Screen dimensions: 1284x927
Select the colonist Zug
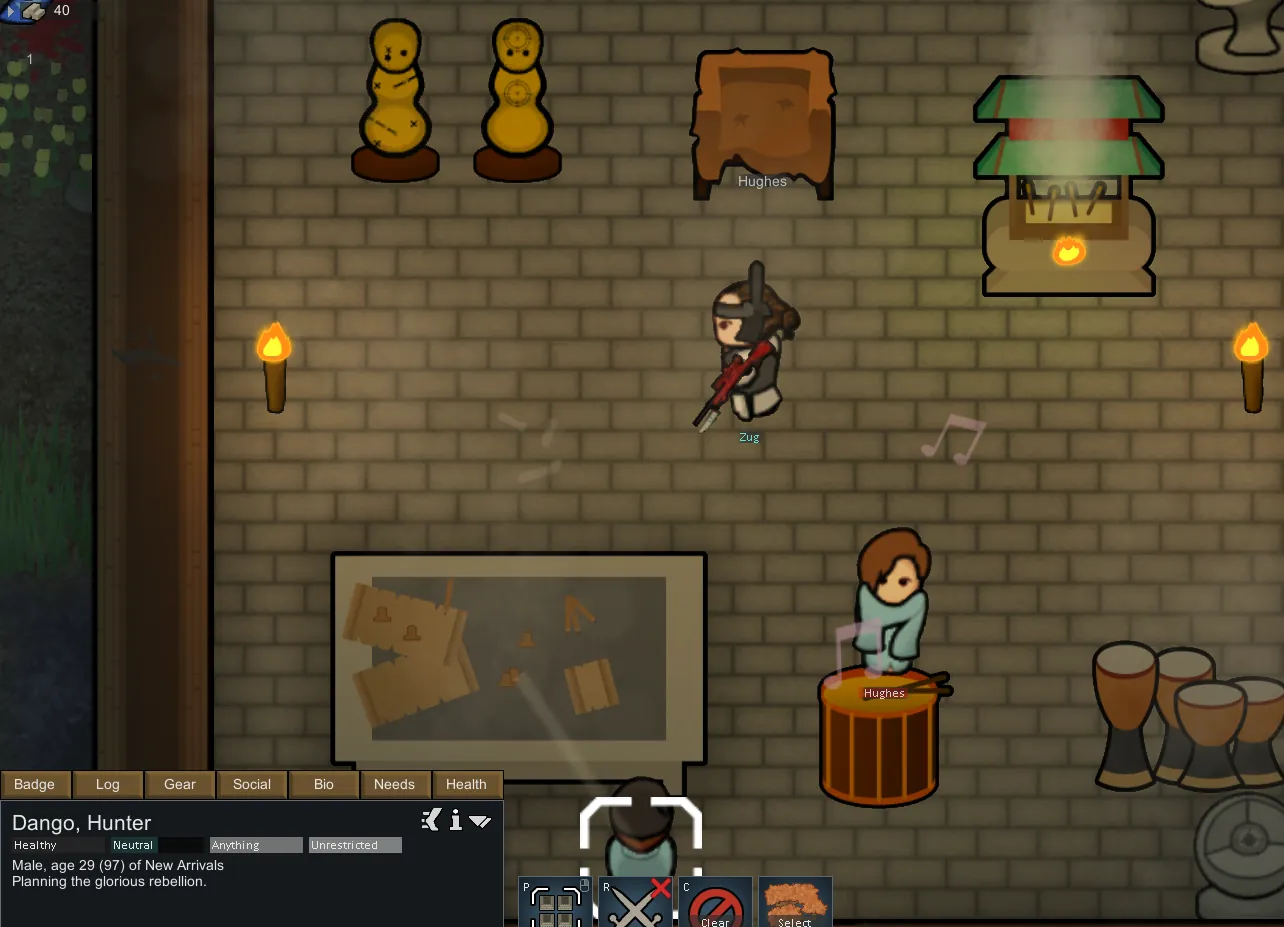tap(748, 348)
